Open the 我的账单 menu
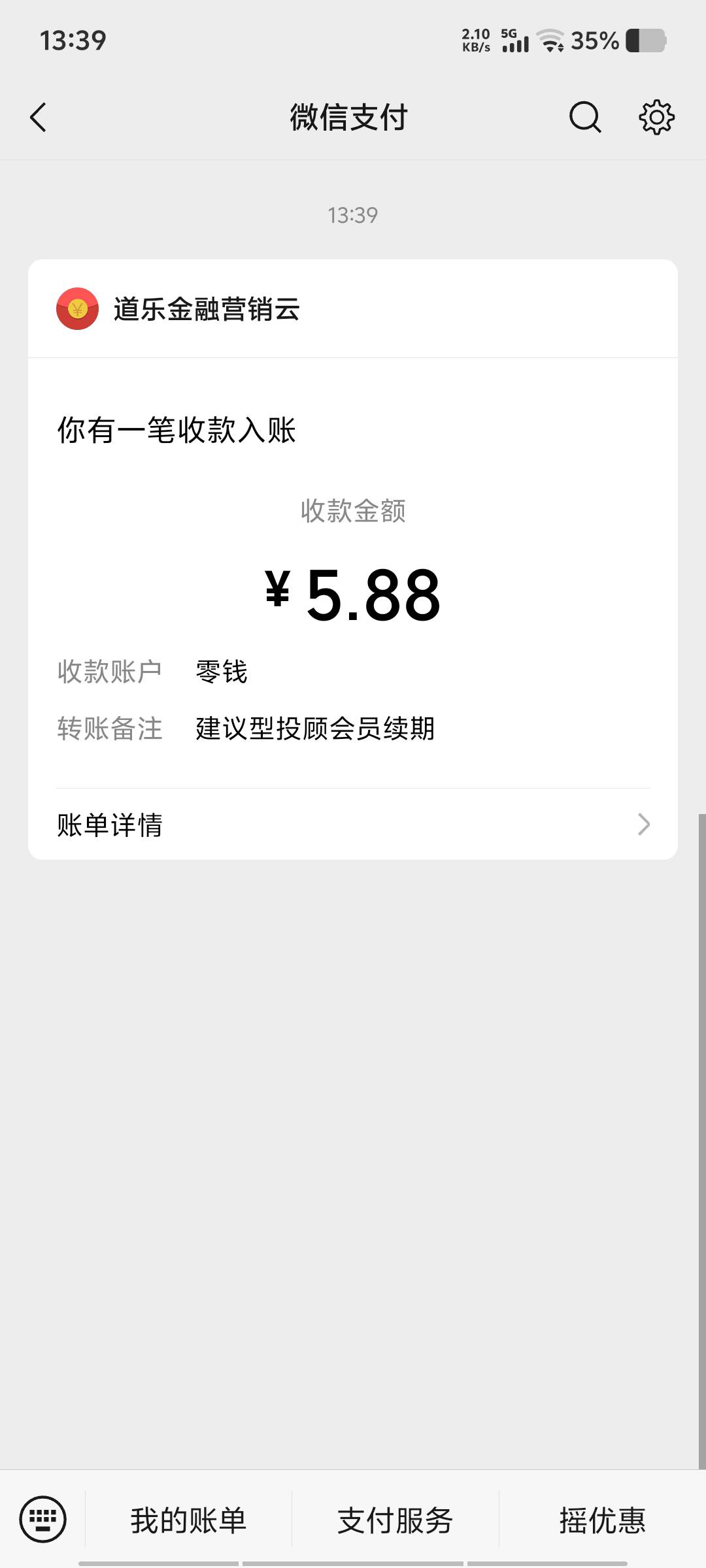The height and width of the screenshot is (1568, 706). pyautogui.click(x=188, y=1520)
